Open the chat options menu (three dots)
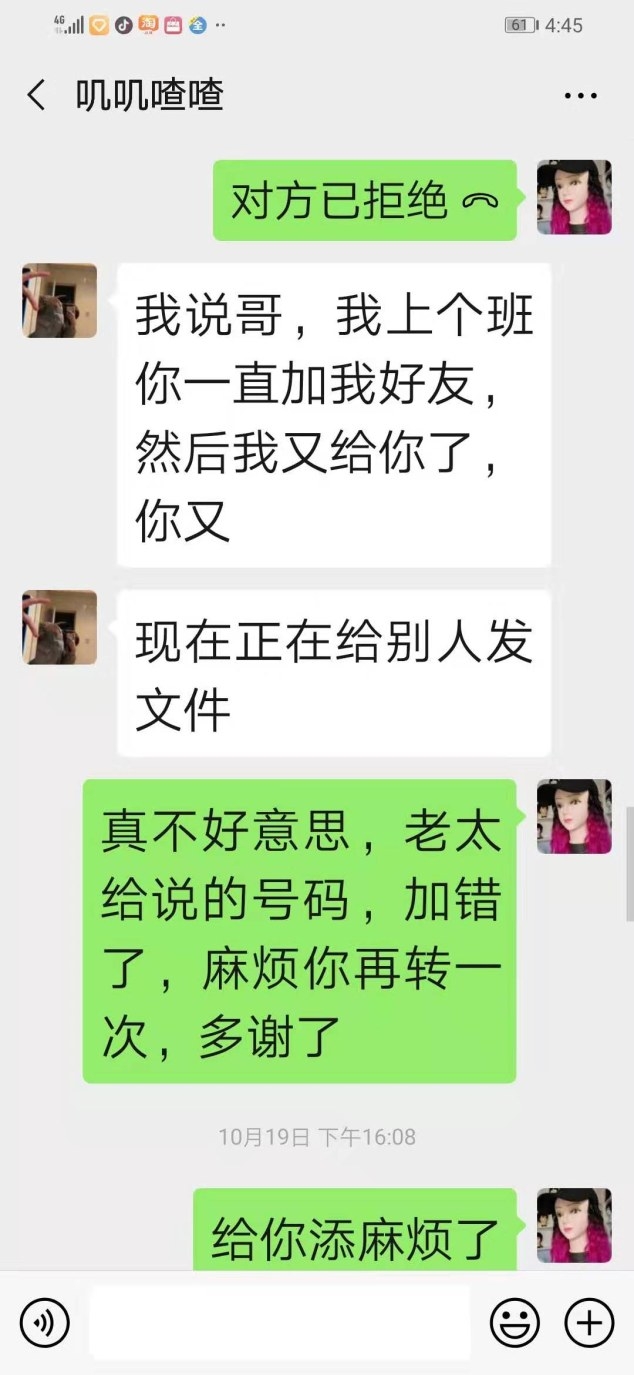Screen dimensions: 634x1375 coord(580,96)
